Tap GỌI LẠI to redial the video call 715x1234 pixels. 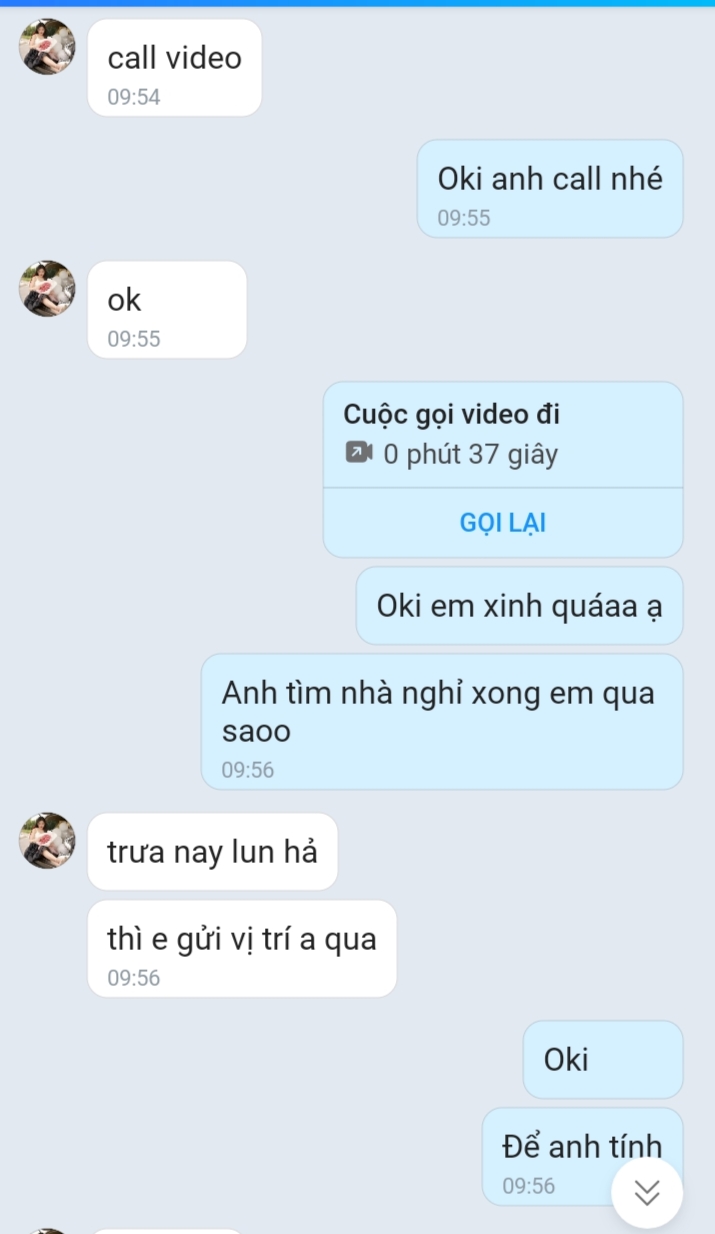click(502, 523)
